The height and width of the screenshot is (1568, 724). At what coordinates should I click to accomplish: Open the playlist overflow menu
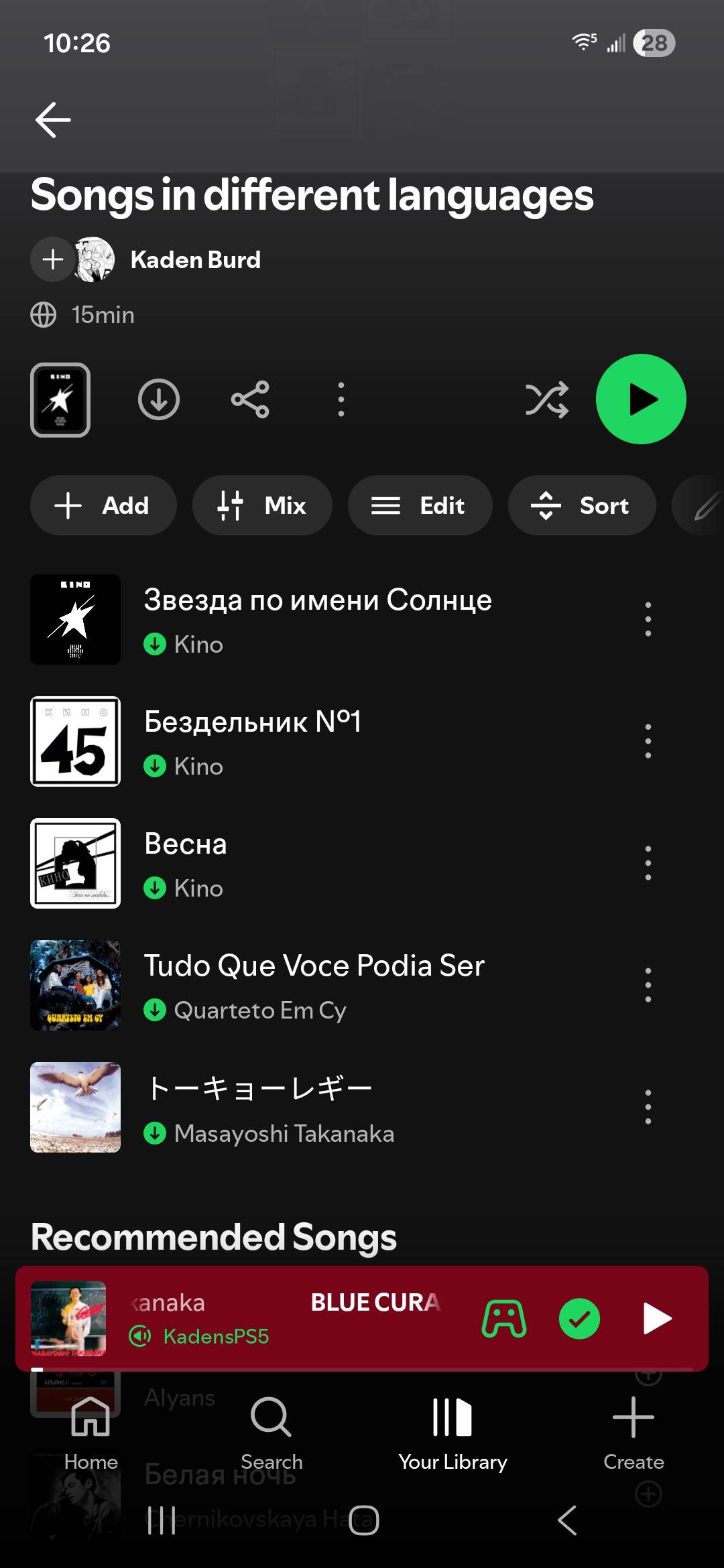click(x=341, y=399)
